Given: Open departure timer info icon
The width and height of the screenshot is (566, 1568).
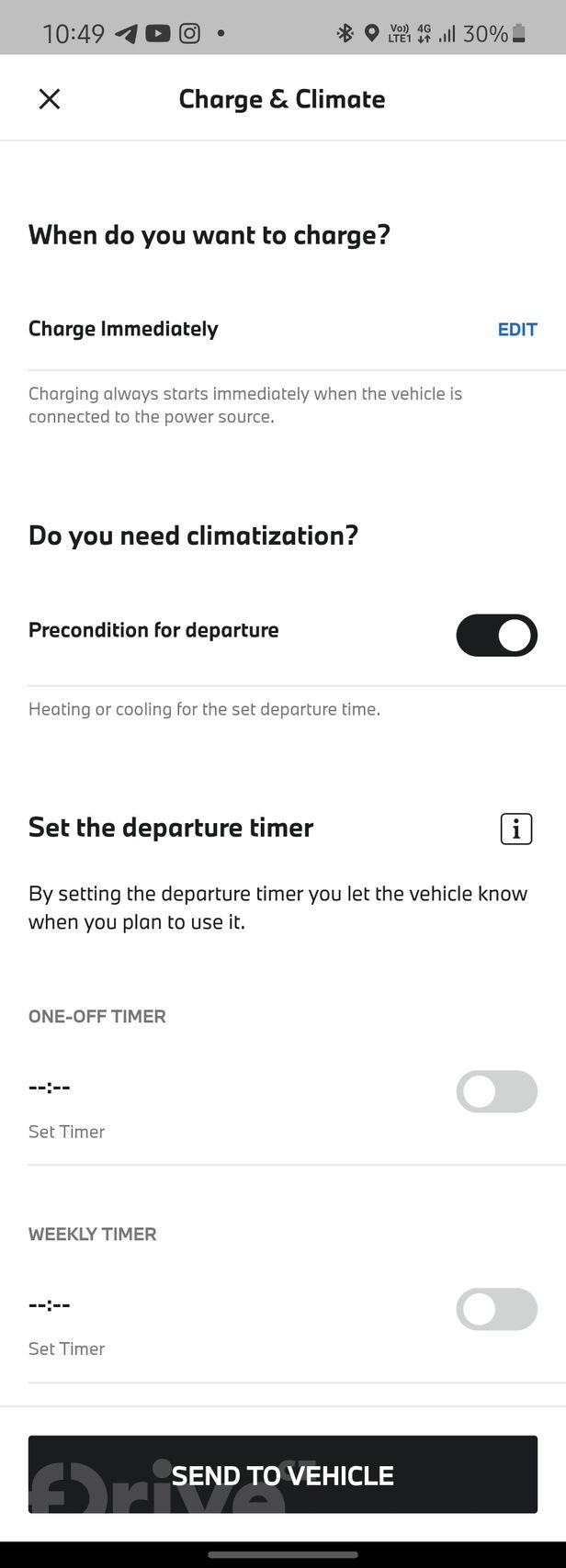Looking at the screenshot, I should pos(515,829).
